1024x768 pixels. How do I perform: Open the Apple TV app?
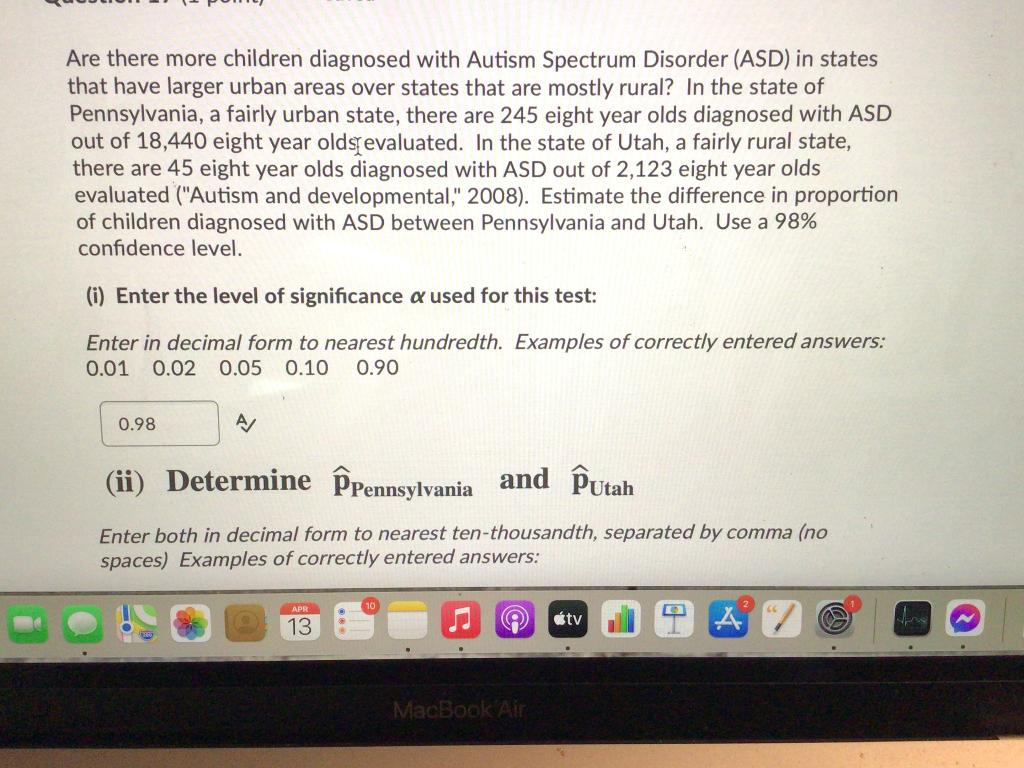click(x=568, y=620)
